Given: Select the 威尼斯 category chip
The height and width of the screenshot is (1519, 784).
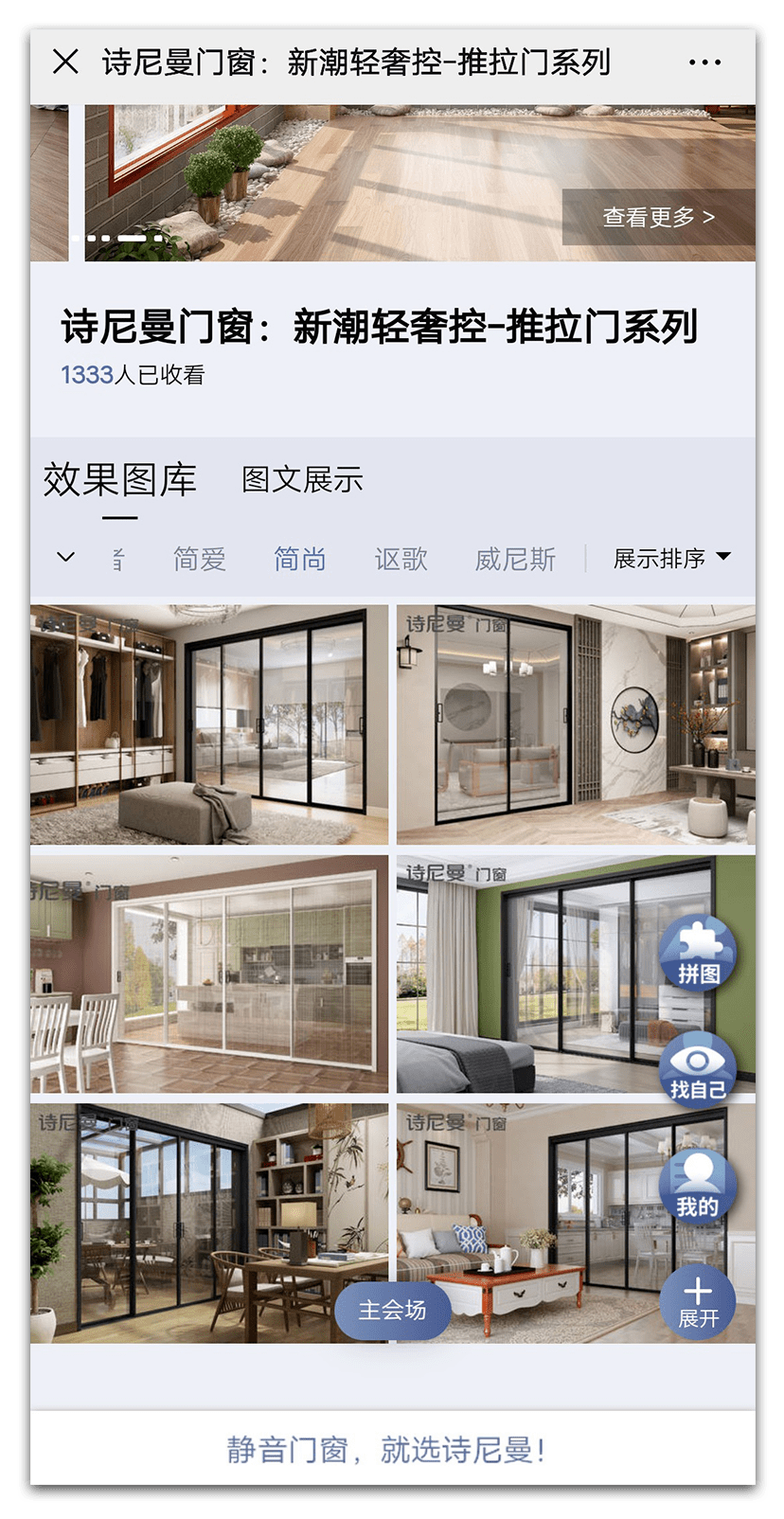Looking at the screenshot, I should 515,559.
